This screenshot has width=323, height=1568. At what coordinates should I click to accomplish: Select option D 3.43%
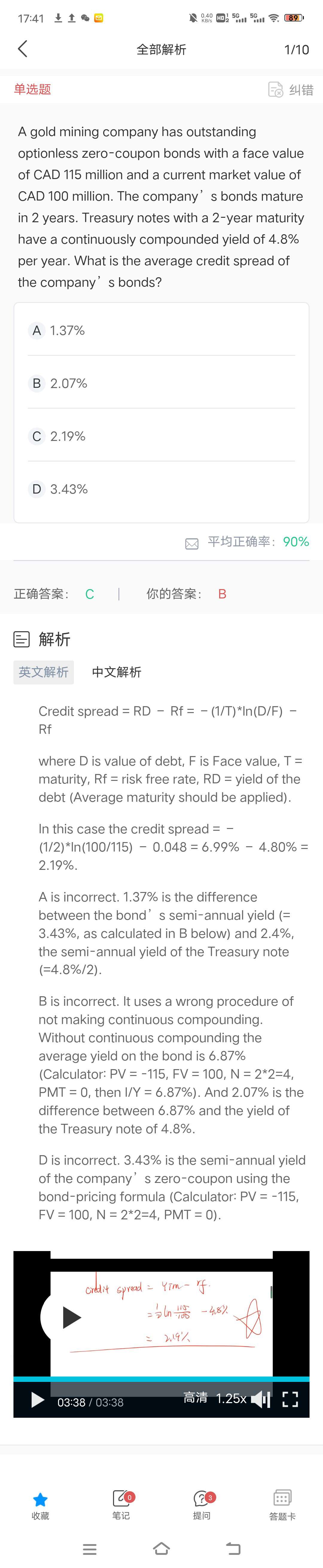pos(68,489)
